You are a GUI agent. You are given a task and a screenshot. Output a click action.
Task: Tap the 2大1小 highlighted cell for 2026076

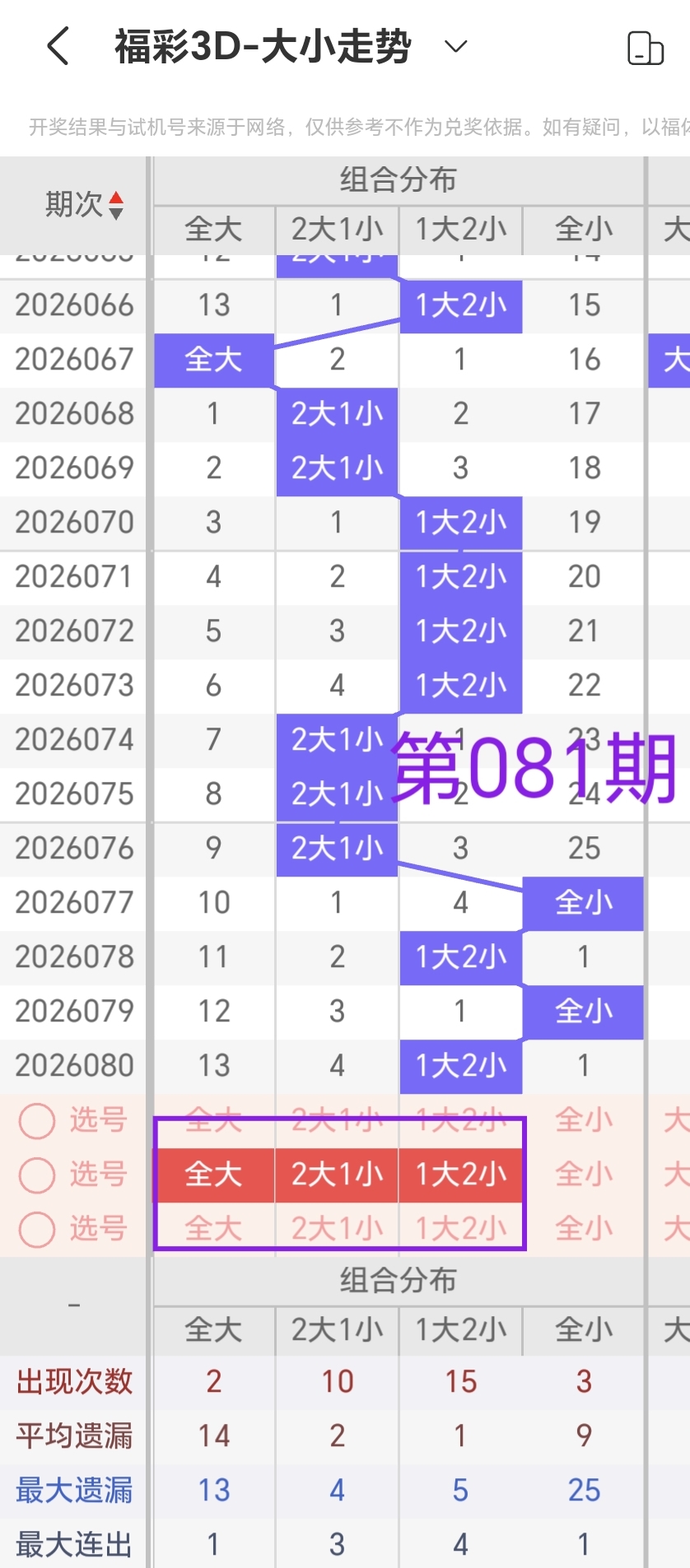pos(337,849)
